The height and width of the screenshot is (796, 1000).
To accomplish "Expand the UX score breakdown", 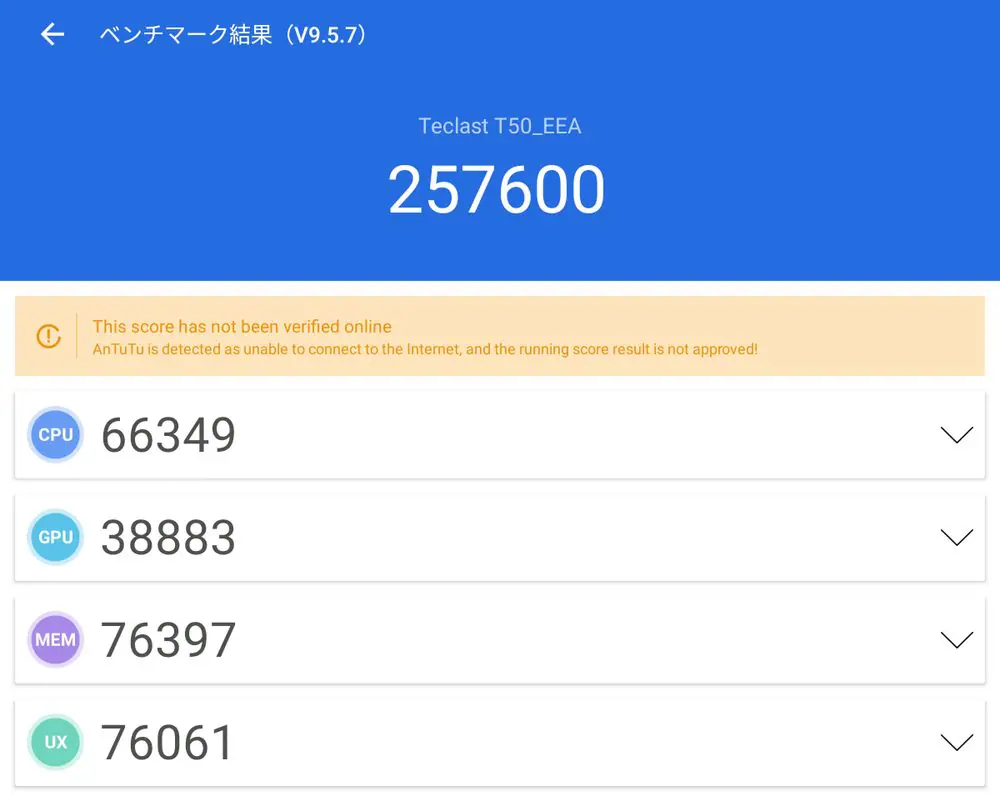I will coord(956,742).
